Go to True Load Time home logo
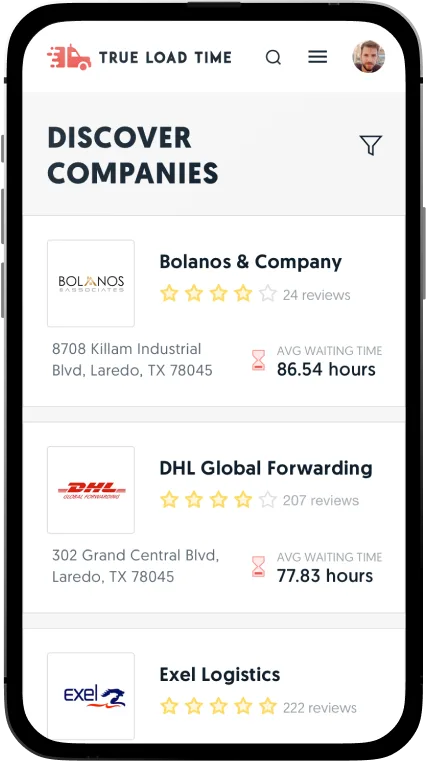Screen dimensions: 426x763 click(139, 57)
